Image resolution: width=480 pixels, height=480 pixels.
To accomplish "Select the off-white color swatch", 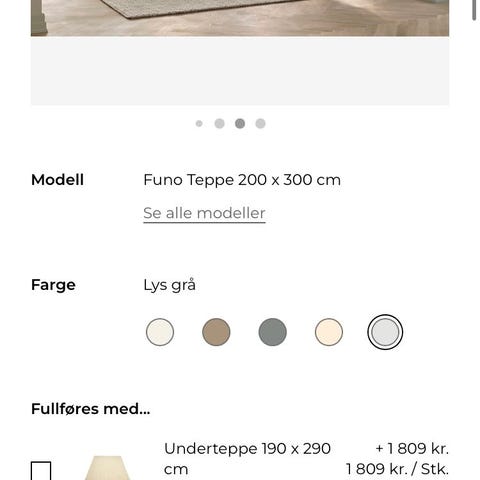I will click(x=160, y=332).
